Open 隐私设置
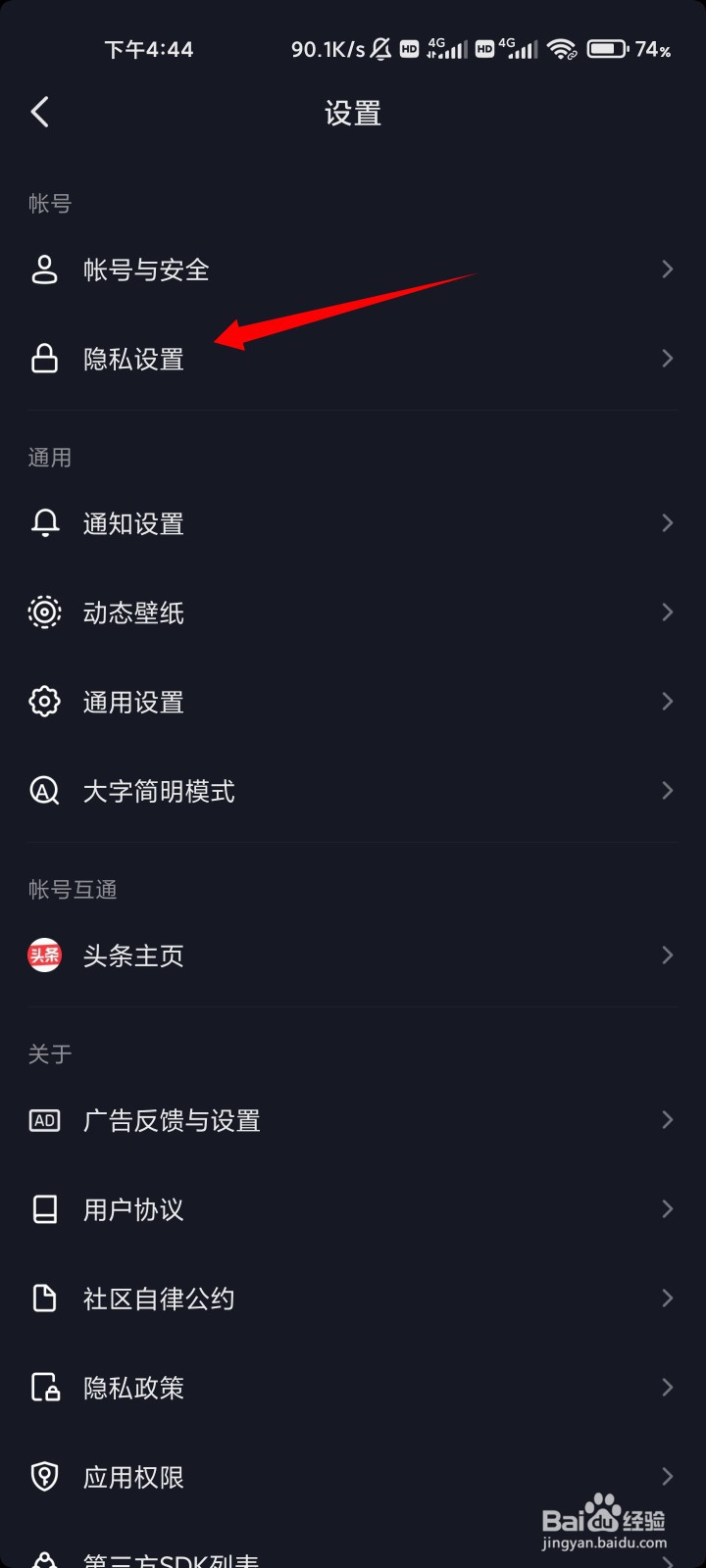The image size is (706, 1568). tap(353, 359)
